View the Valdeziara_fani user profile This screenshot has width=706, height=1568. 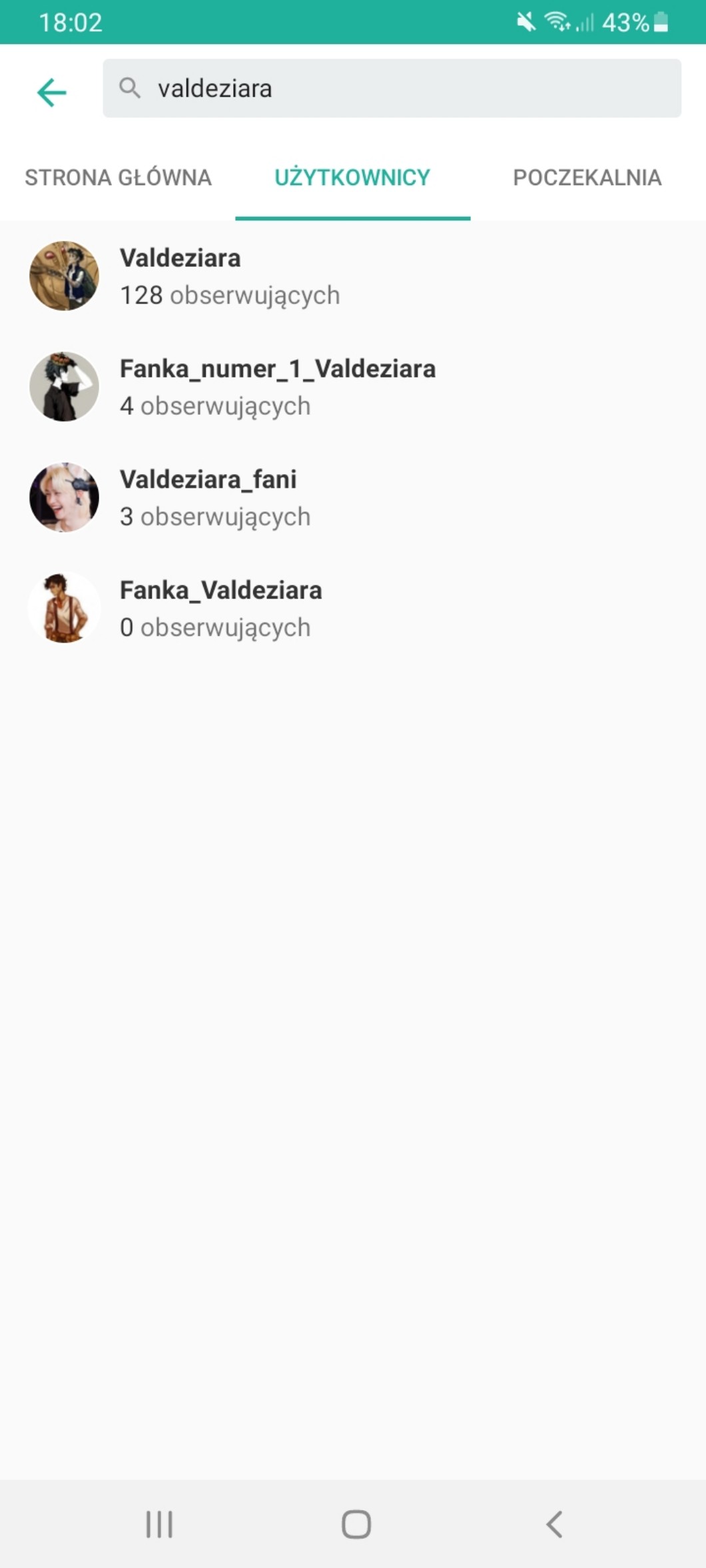(x=208, y=497)
